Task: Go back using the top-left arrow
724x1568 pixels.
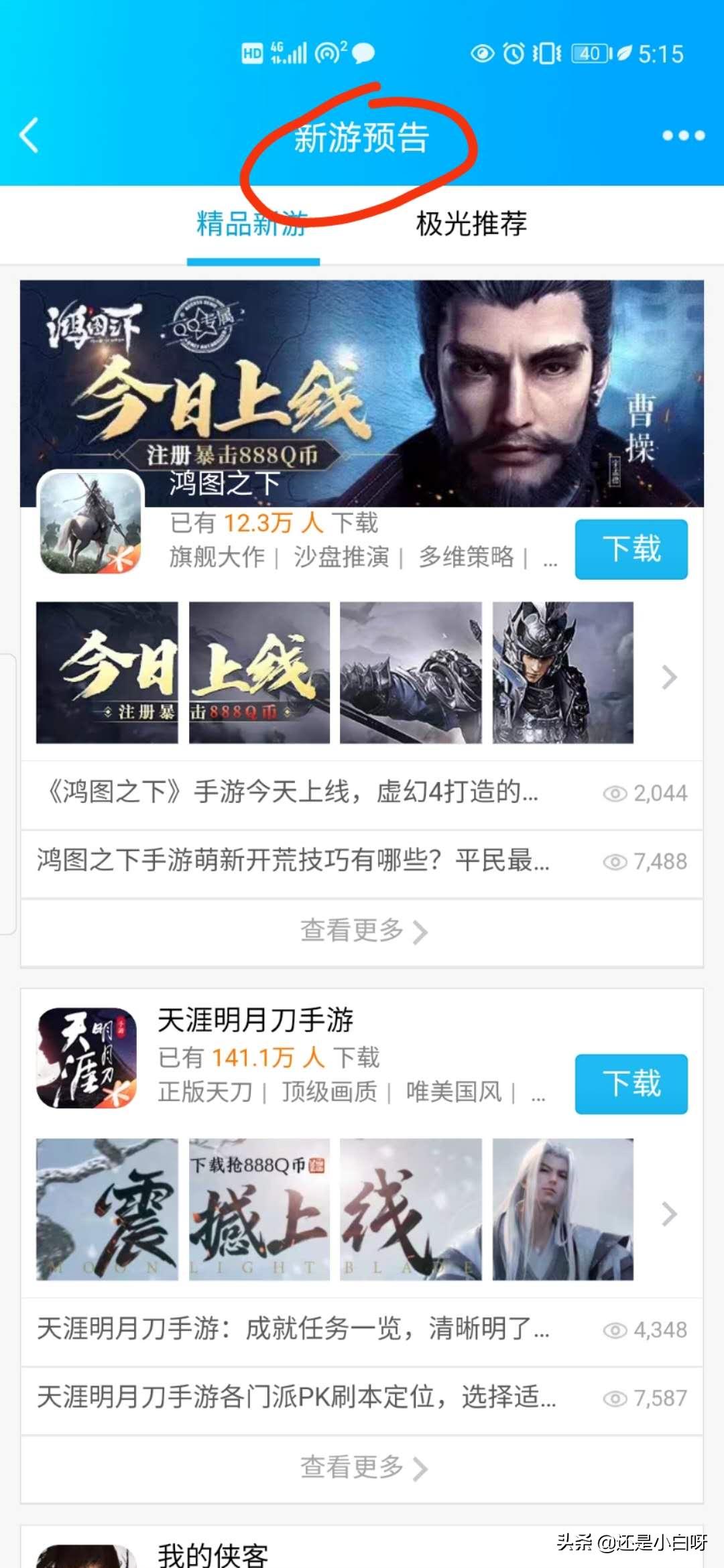Action: click(x=29, y=135)
